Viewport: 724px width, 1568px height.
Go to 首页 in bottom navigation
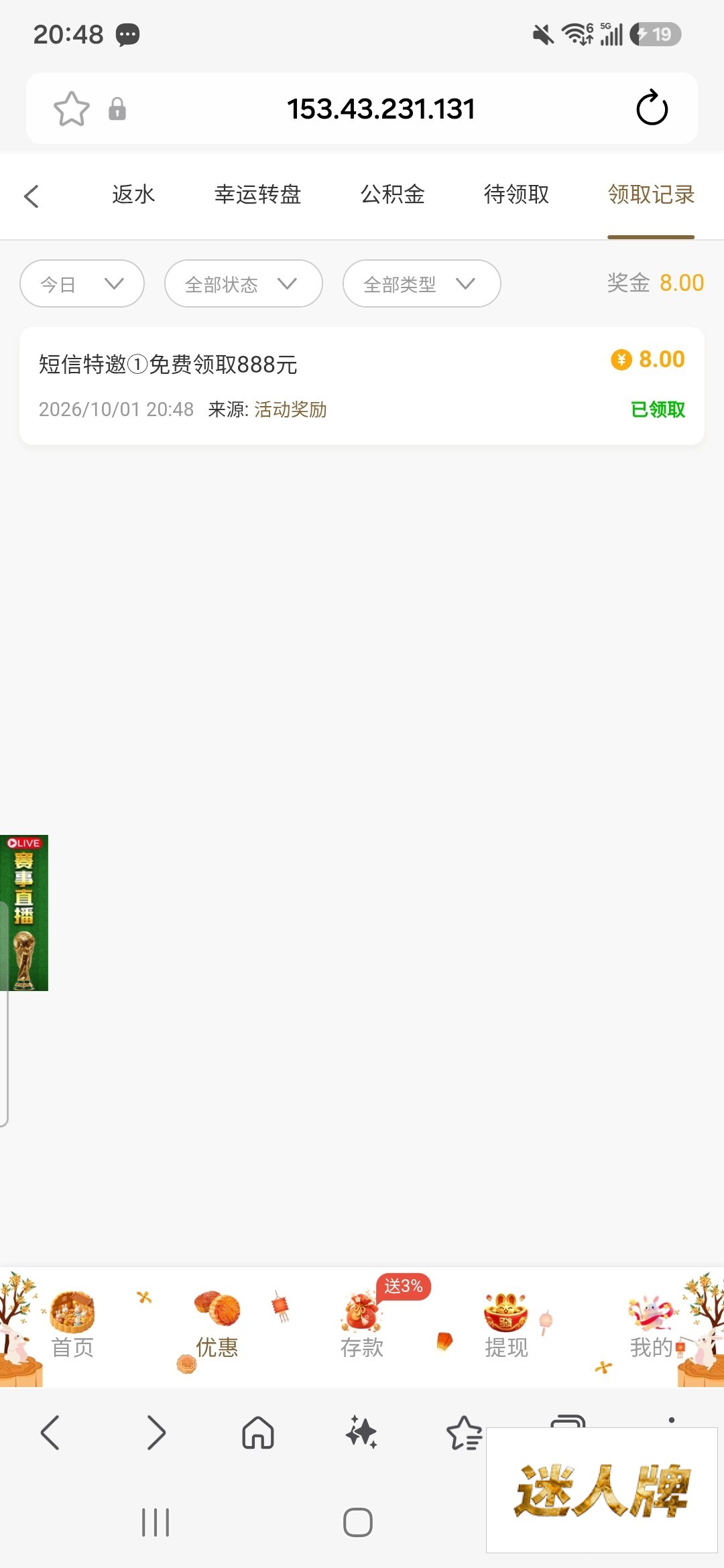pyautogui.click(x=72, y=1326)
